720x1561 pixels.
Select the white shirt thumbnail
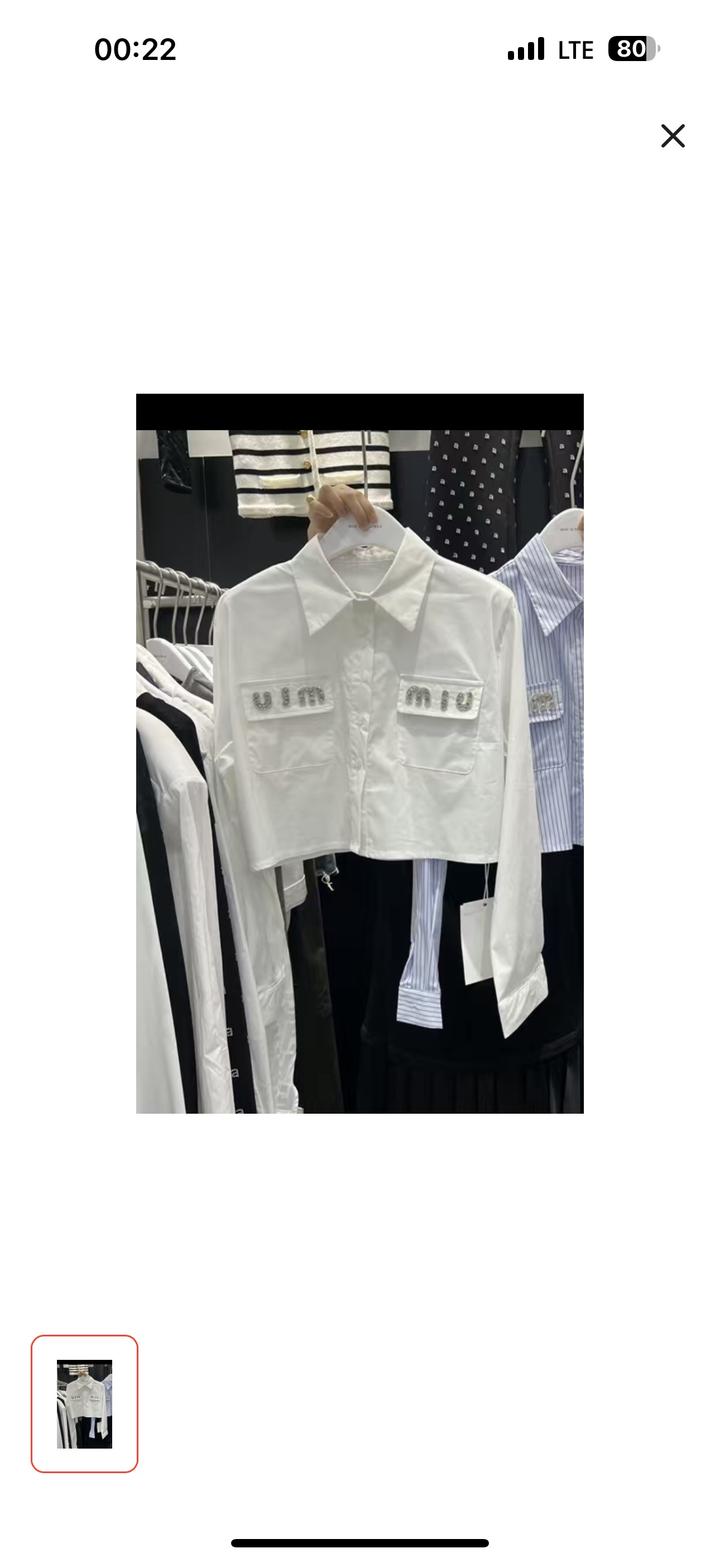pyautogui.click(x=84, y=1403)
